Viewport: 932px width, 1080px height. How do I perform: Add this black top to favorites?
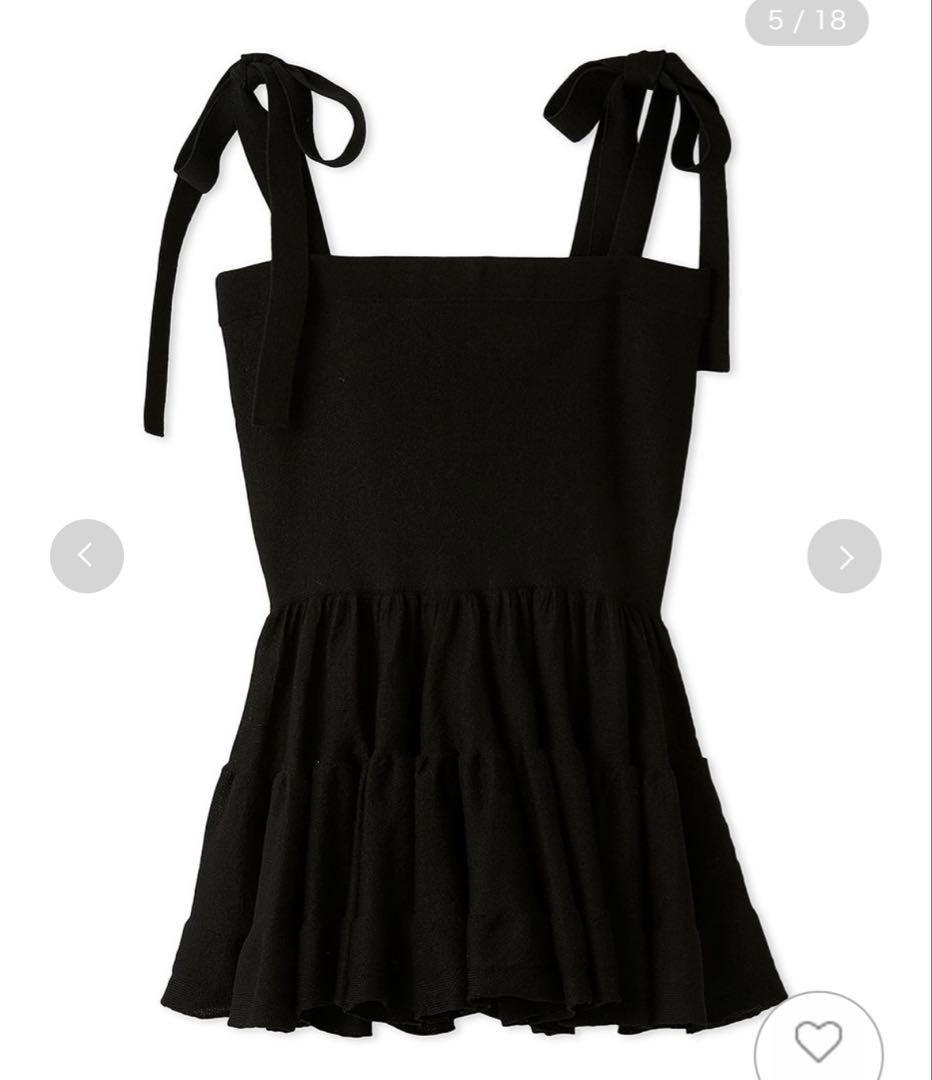click(818, 1040)
